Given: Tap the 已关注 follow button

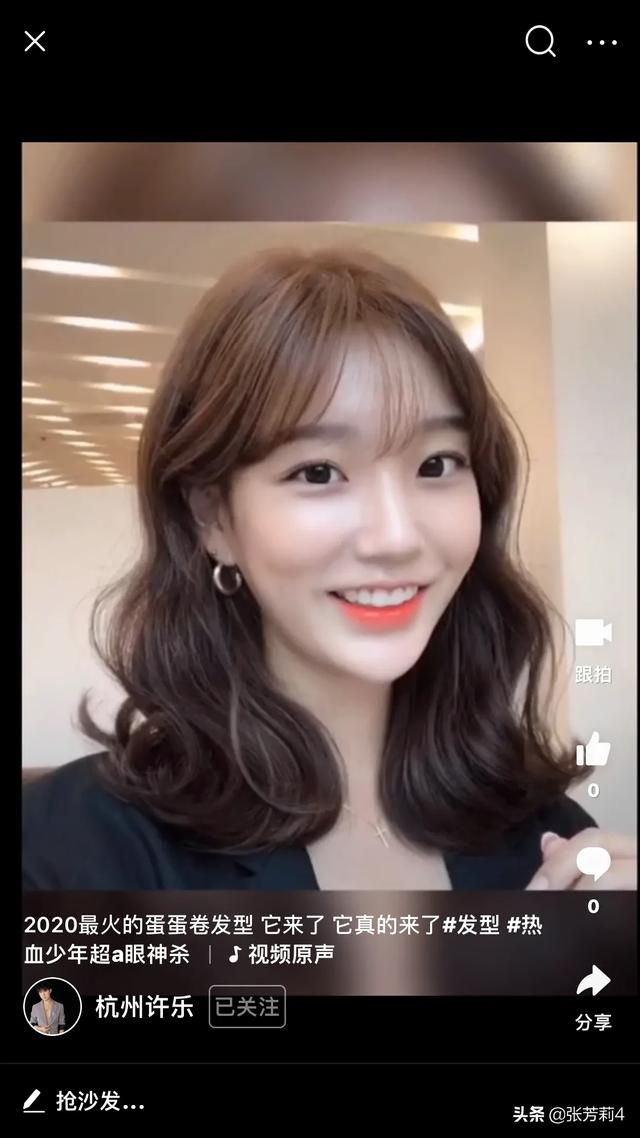Looking at the screenshot, I should tap(247, 1007).
